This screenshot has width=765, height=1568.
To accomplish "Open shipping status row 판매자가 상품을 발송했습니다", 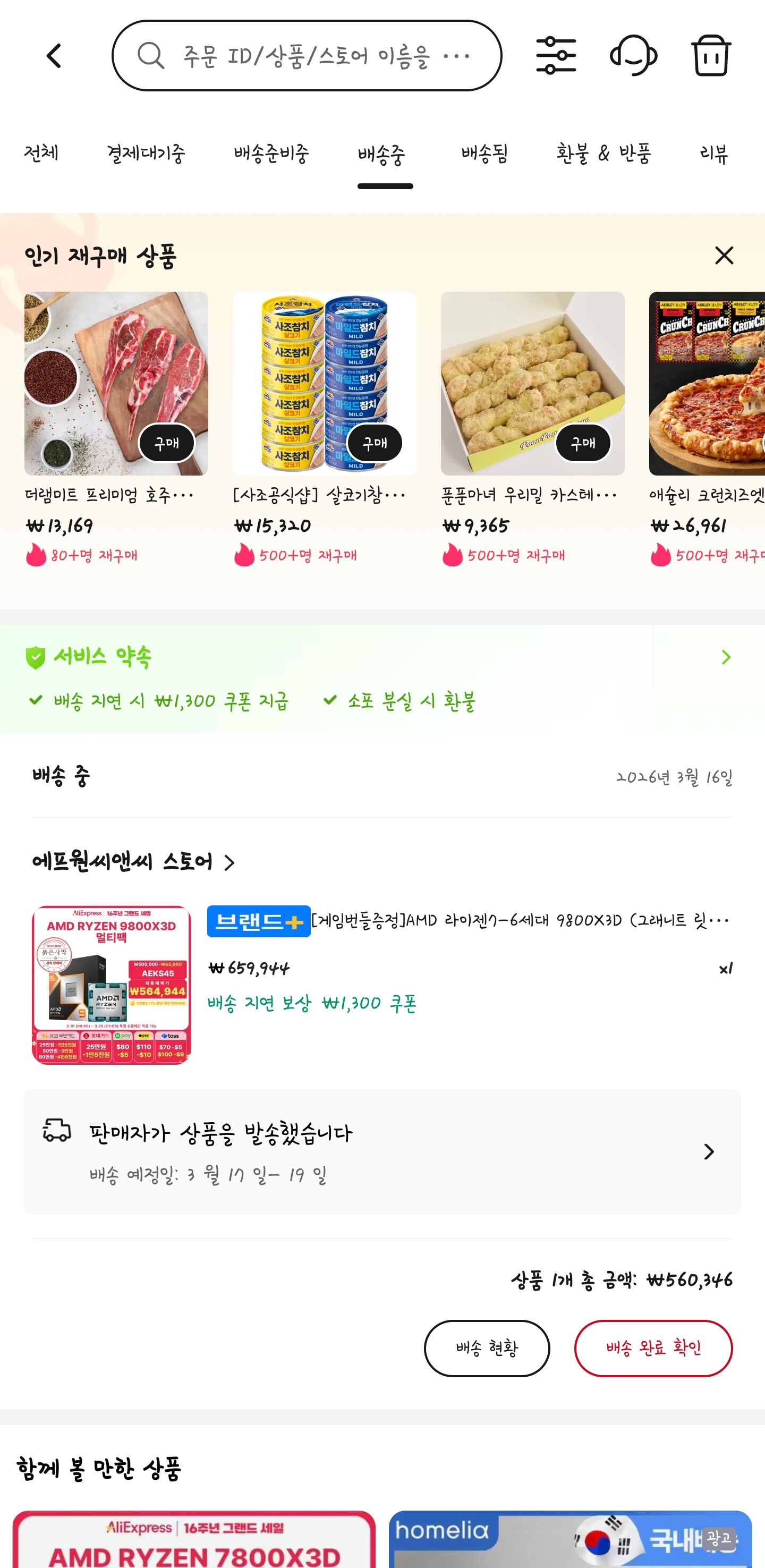I will pos(382,1151).
